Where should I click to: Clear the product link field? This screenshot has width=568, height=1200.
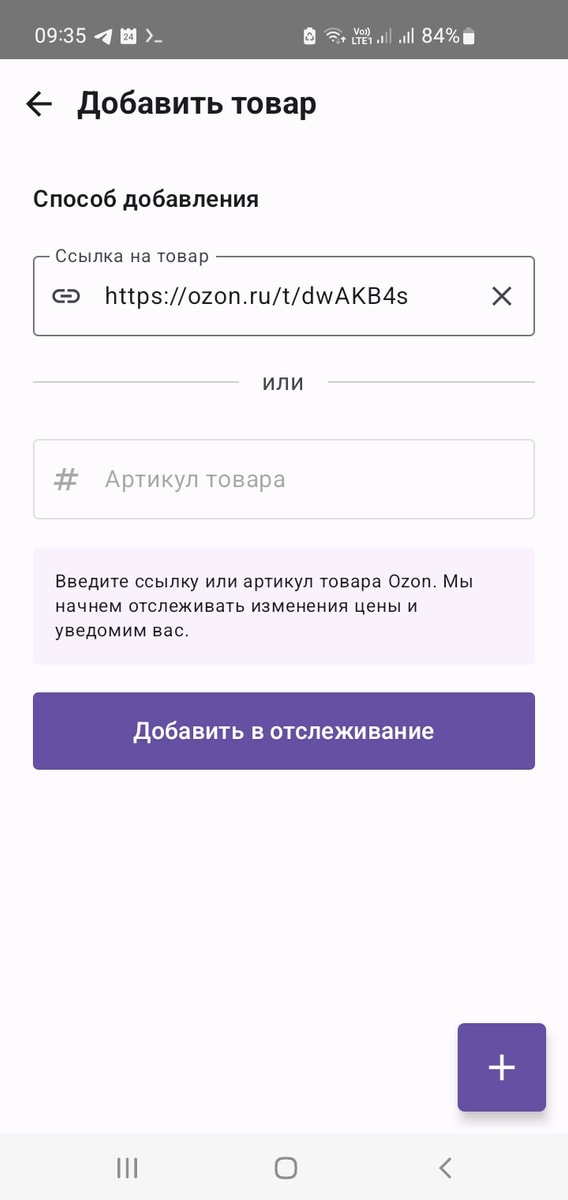(x=501, y=296)
